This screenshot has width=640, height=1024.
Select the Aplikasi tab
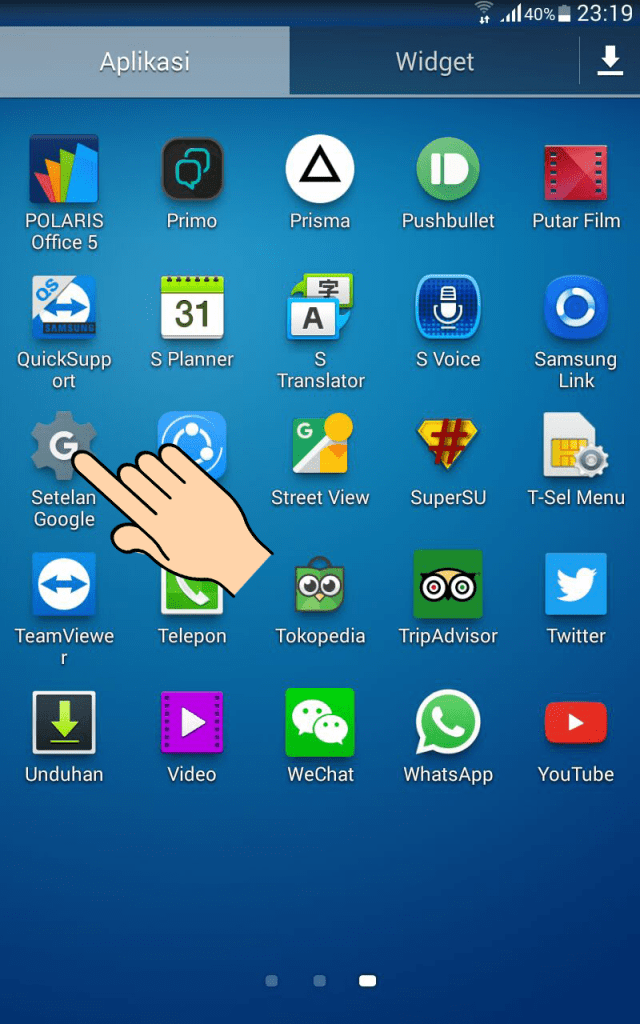coord(144,61)
